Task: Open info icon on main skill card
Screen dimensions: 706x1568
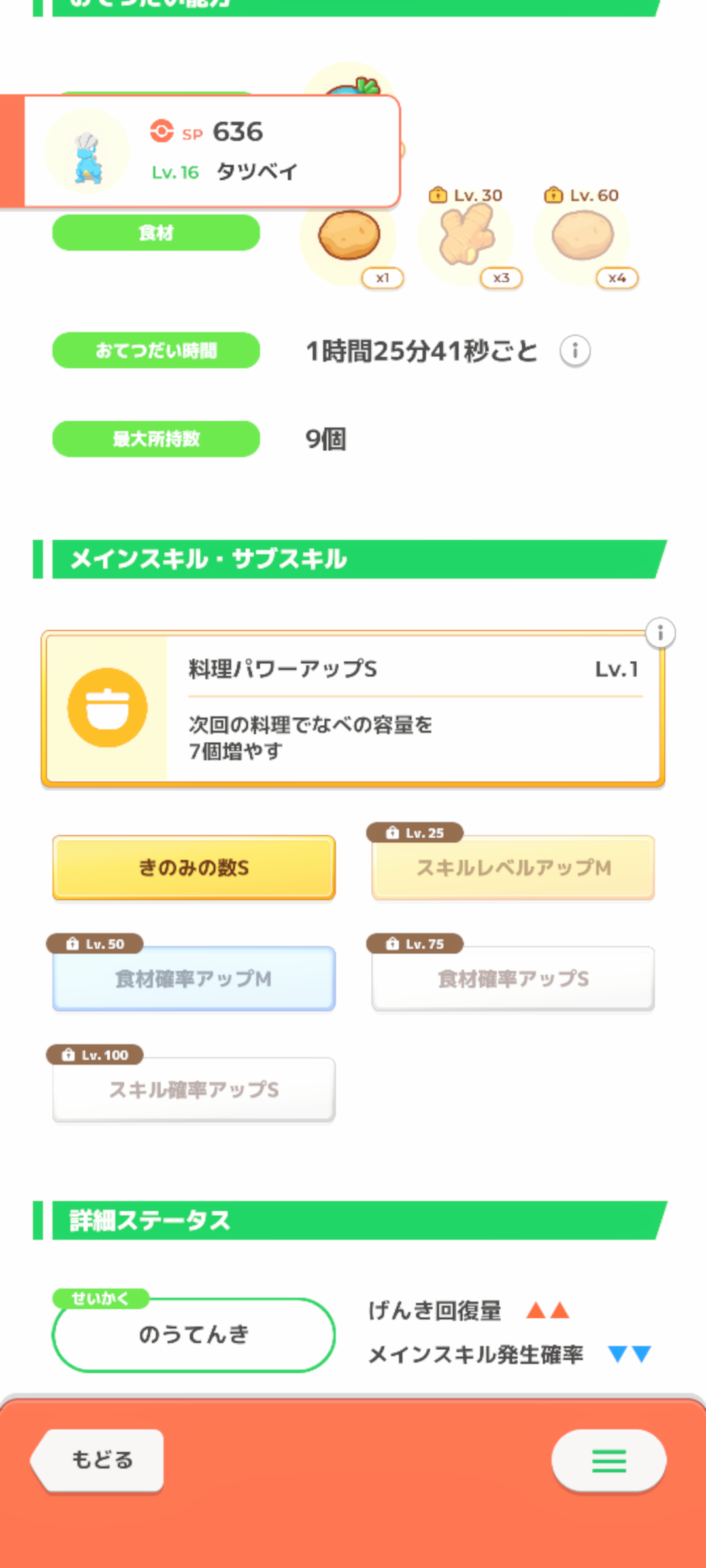Action: tap(660, 633)
